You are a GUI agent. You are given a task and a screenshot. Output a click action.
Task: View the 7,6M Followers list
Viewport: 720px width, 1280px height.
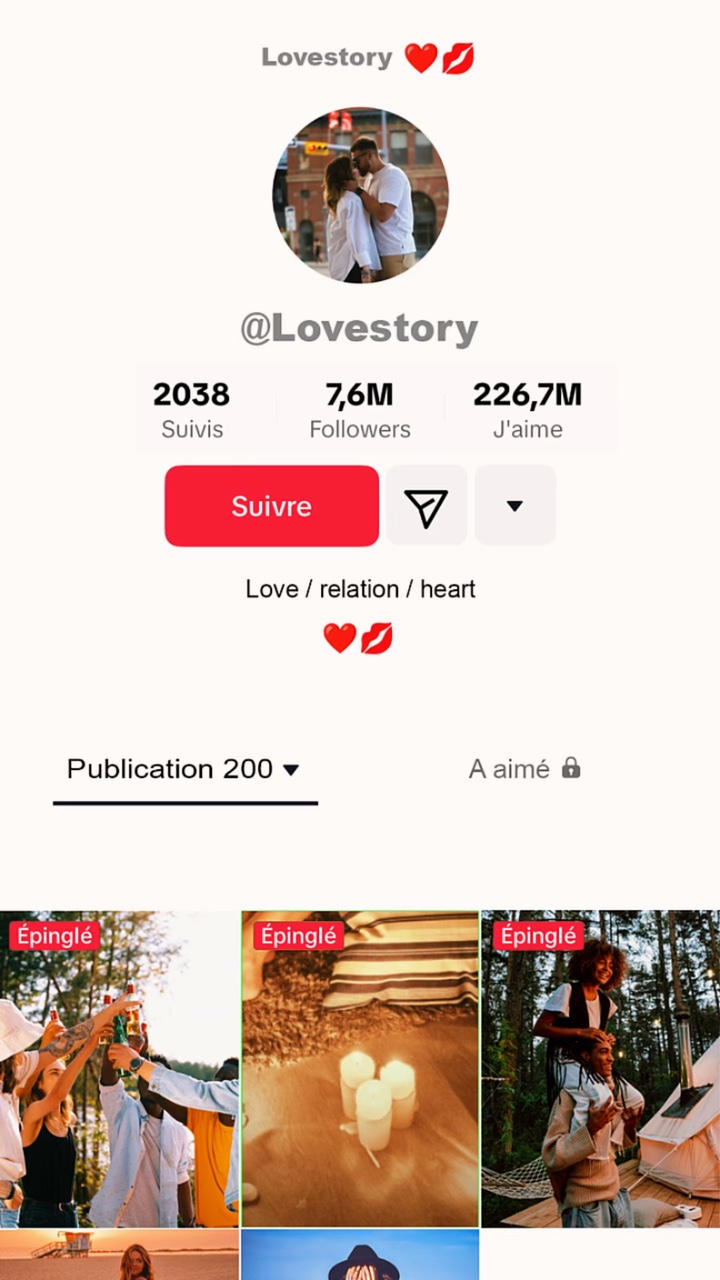[360, 410]
